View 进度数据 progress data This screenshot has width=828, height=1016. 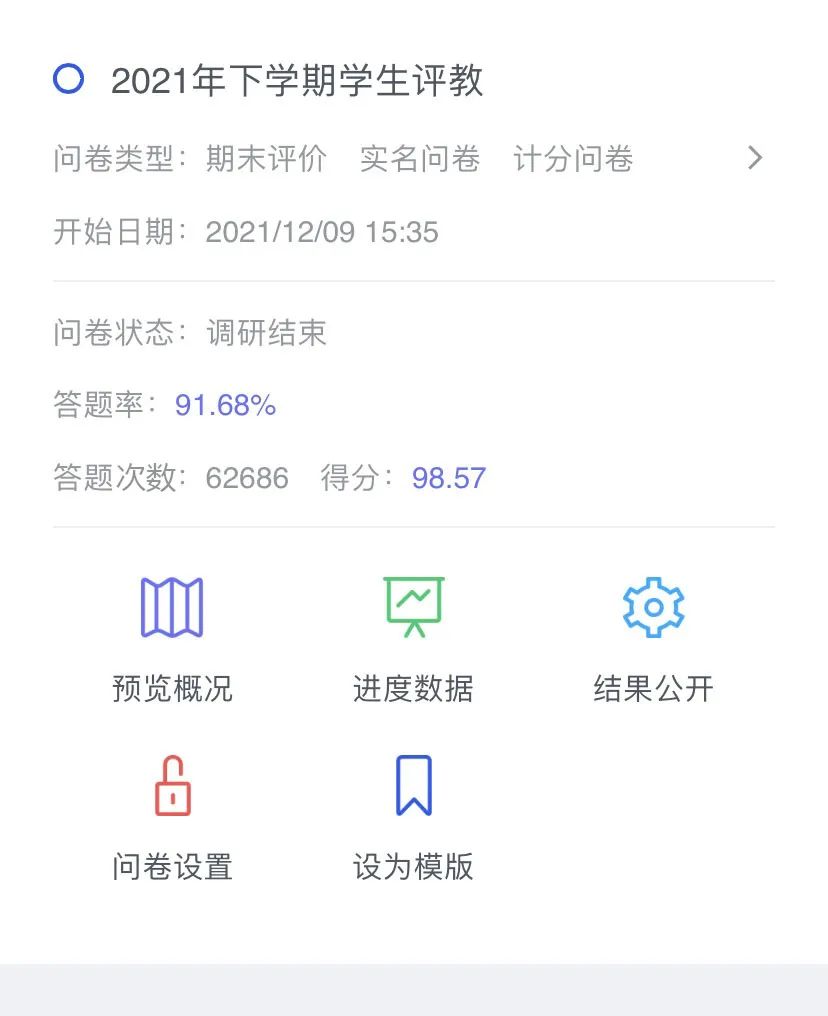click(x=413, y=636)
